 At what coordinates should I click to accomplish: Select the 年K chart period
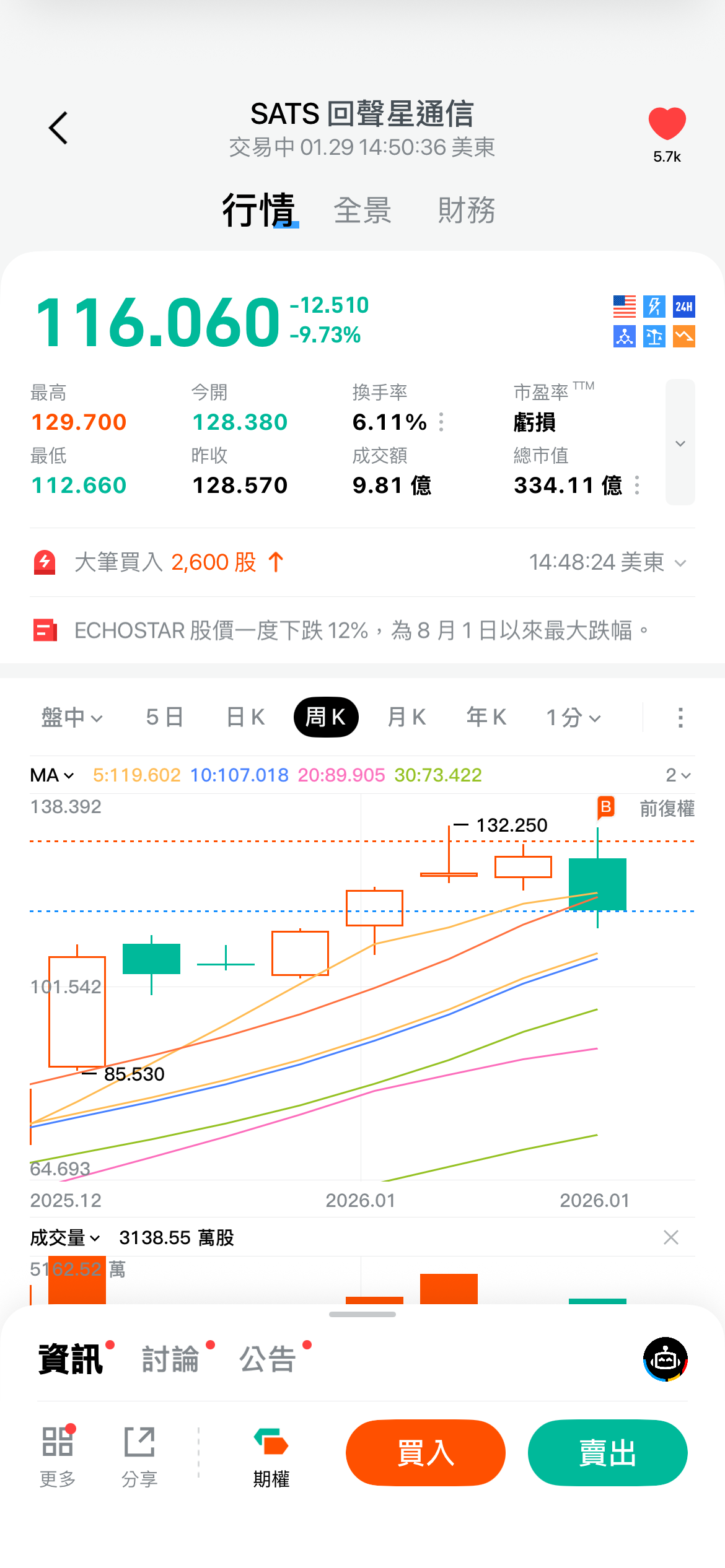click(x=486, y=717)
